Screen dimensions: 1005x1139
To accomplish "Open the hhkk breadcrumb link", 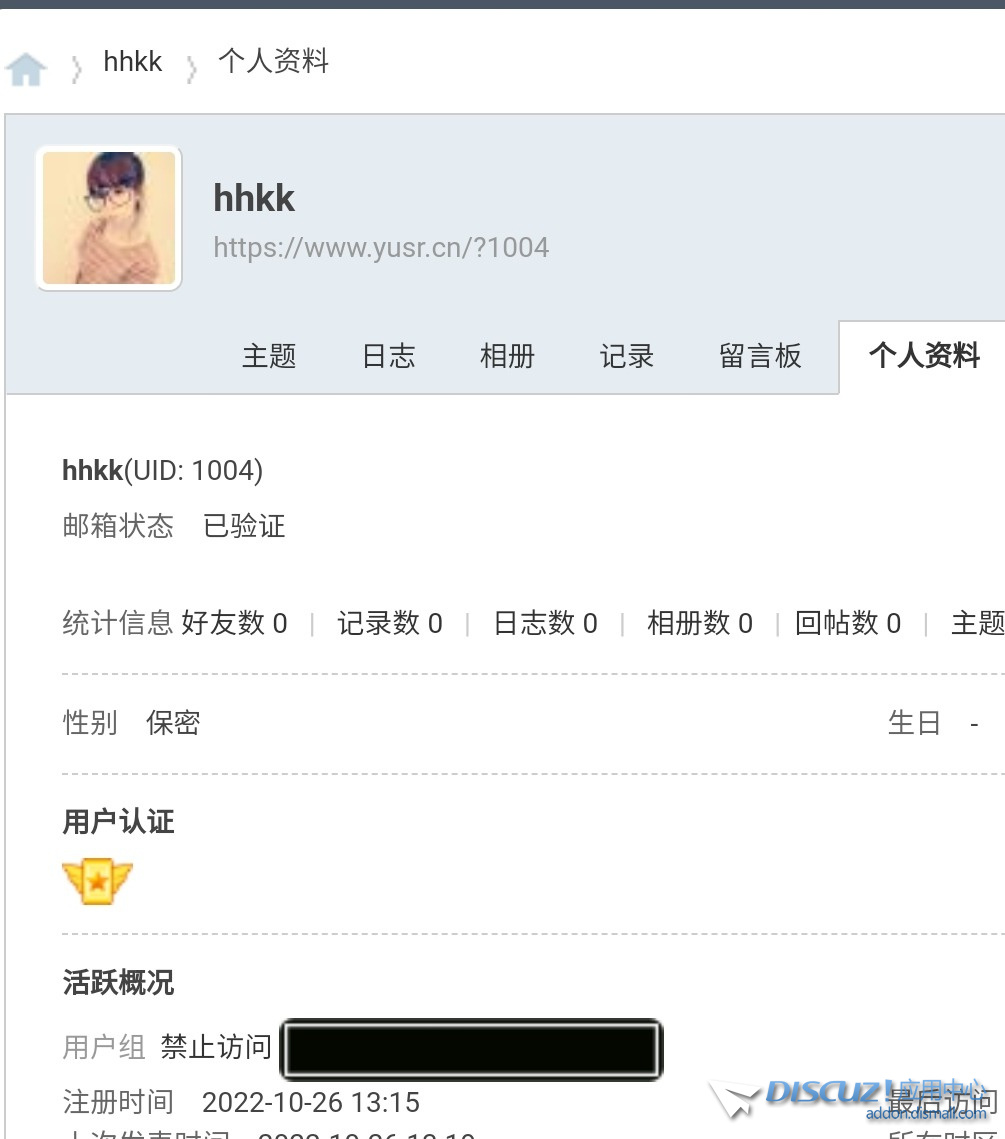I will coord(132,62).
